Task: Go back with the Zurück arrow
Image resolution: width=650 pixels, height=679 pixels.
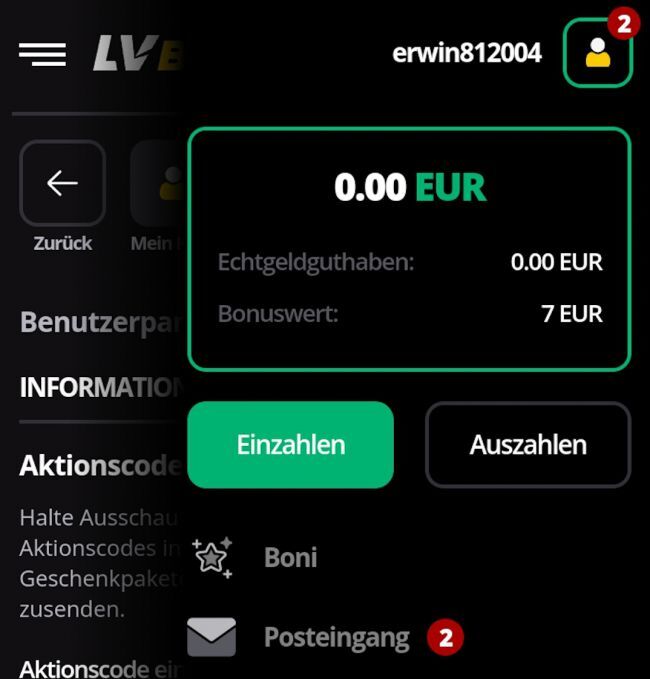Action: 62,183
